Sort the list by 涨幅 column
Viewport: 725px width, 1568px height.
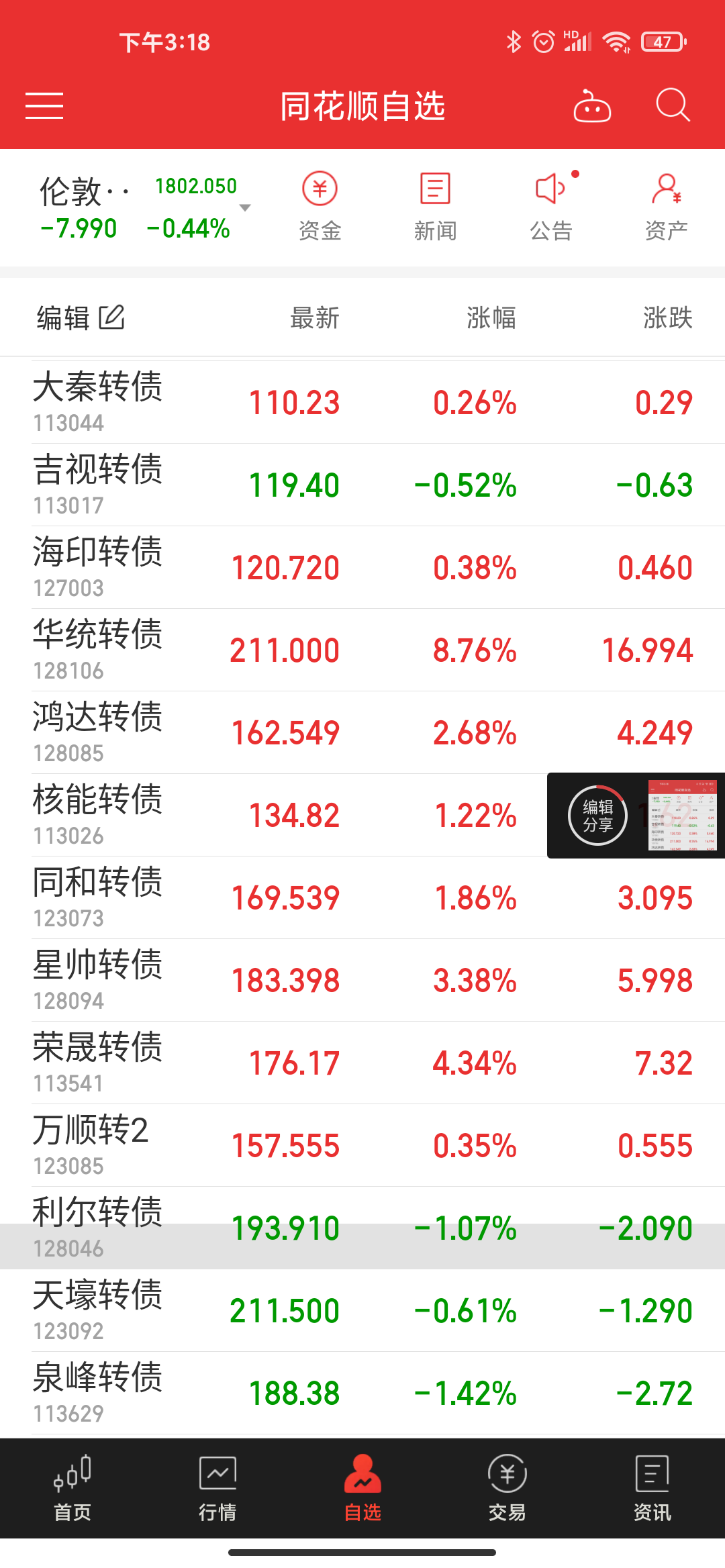[491, 317]
